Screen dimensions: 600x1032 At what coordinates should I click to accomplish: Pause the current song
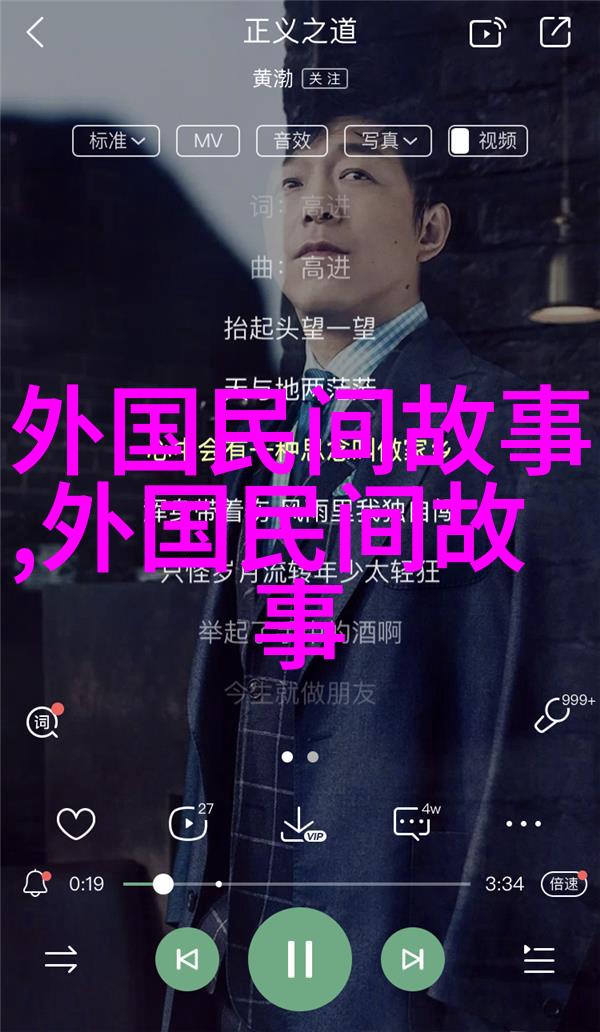point(300,961)
